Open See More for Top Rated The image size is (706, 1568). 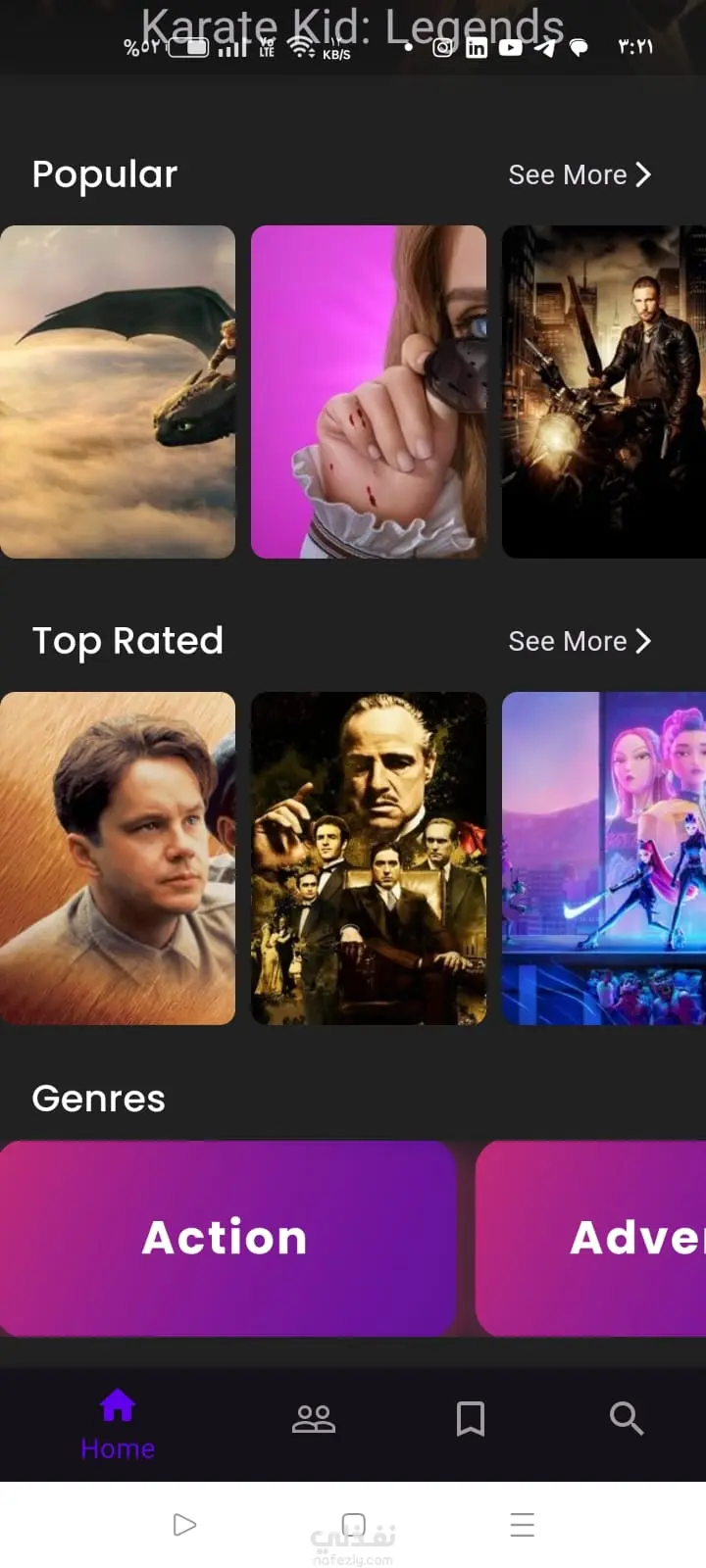pos(579,642)
